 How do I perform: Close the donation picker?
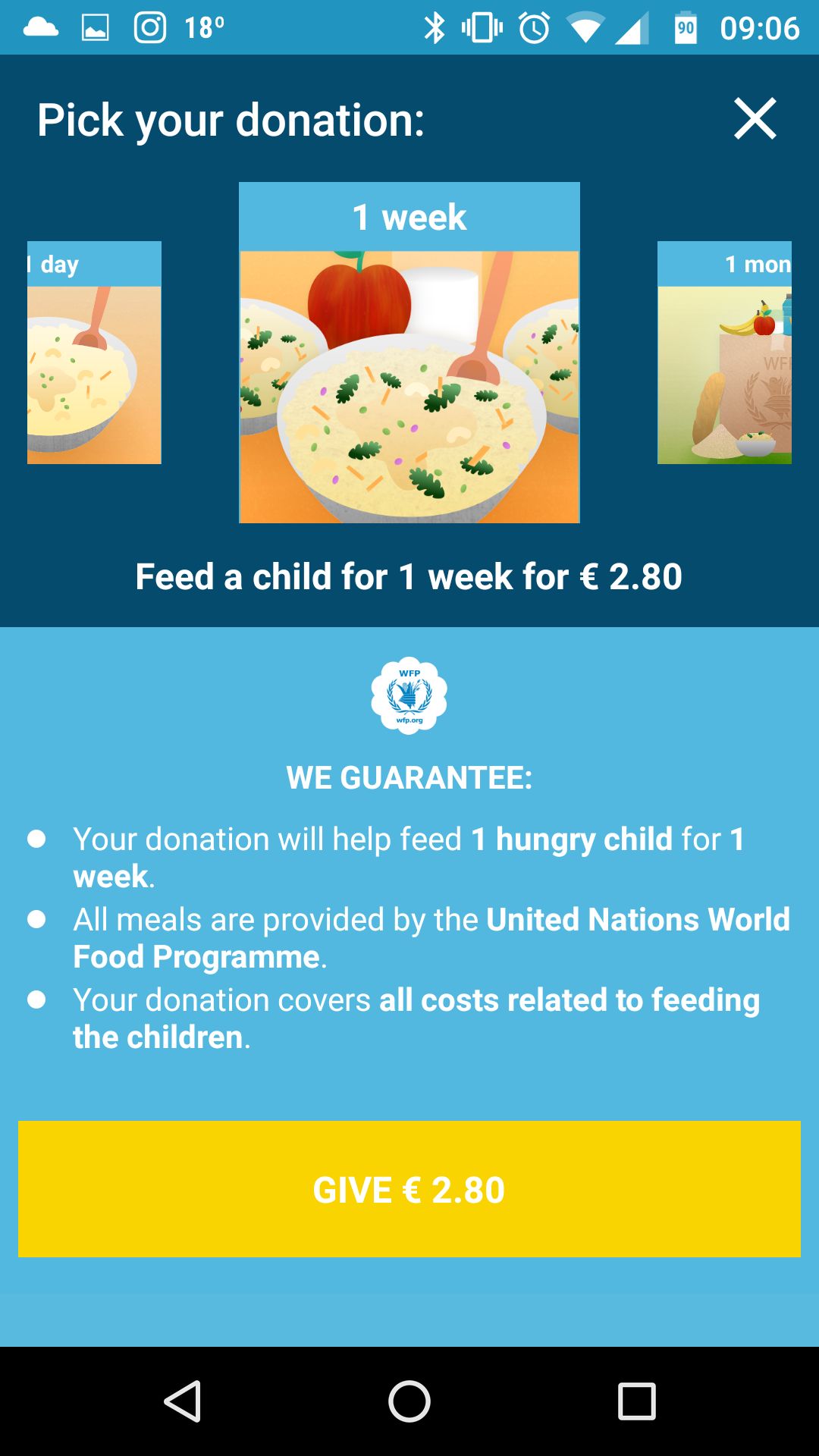(x=755, y=118)
